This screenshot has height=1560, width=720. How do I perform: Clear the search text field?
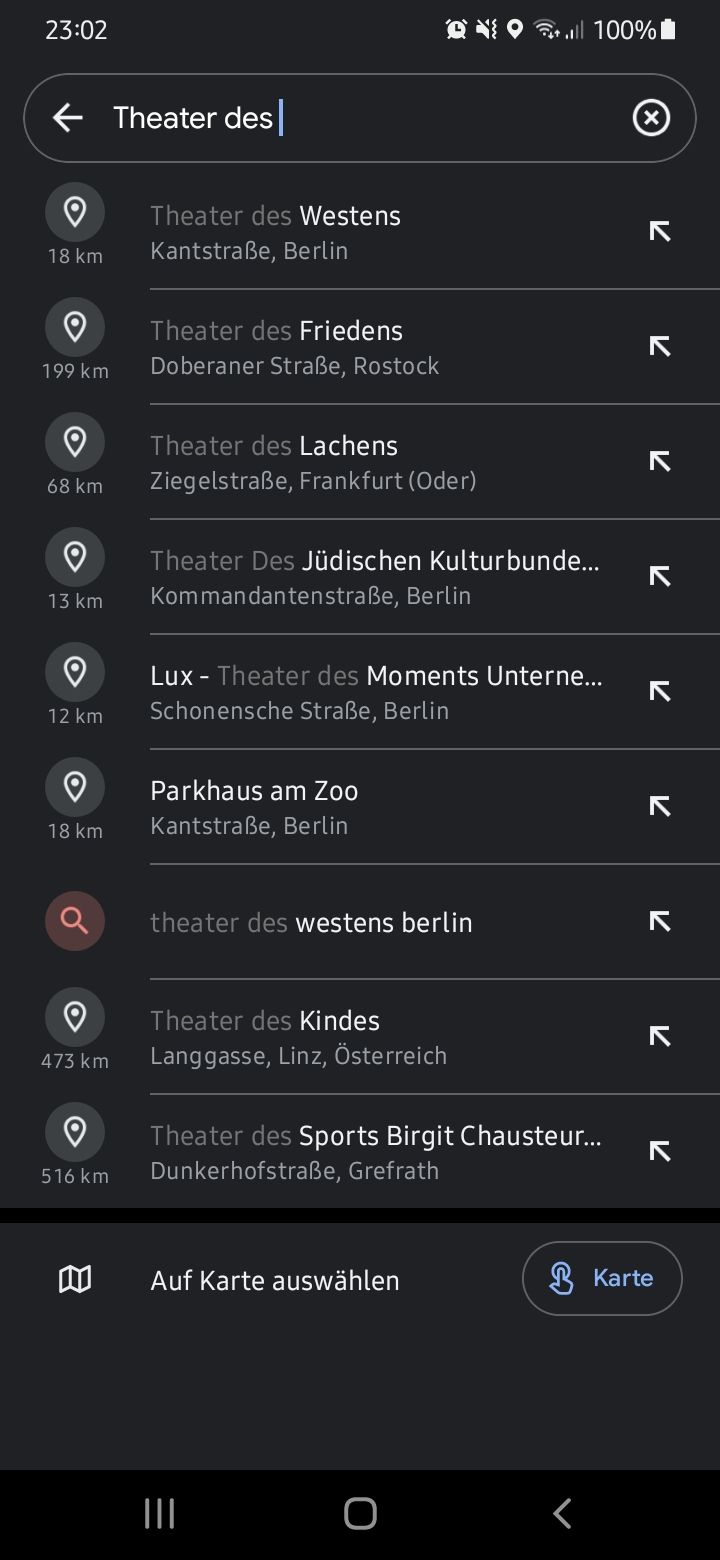[x=651, y=118]
